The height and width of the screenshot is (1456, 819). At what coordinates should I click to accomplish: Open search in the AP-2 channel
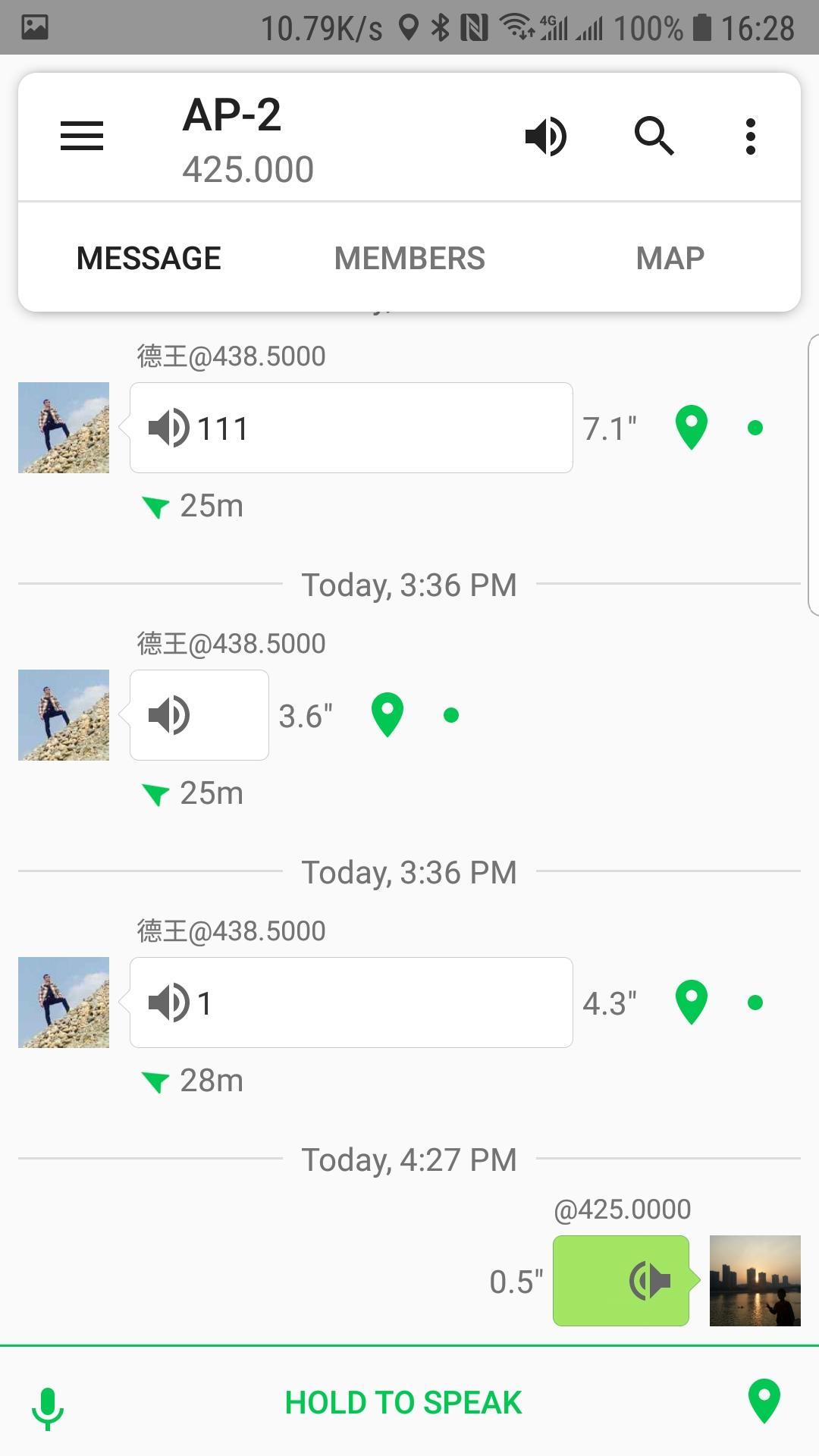tap(654, 136)
